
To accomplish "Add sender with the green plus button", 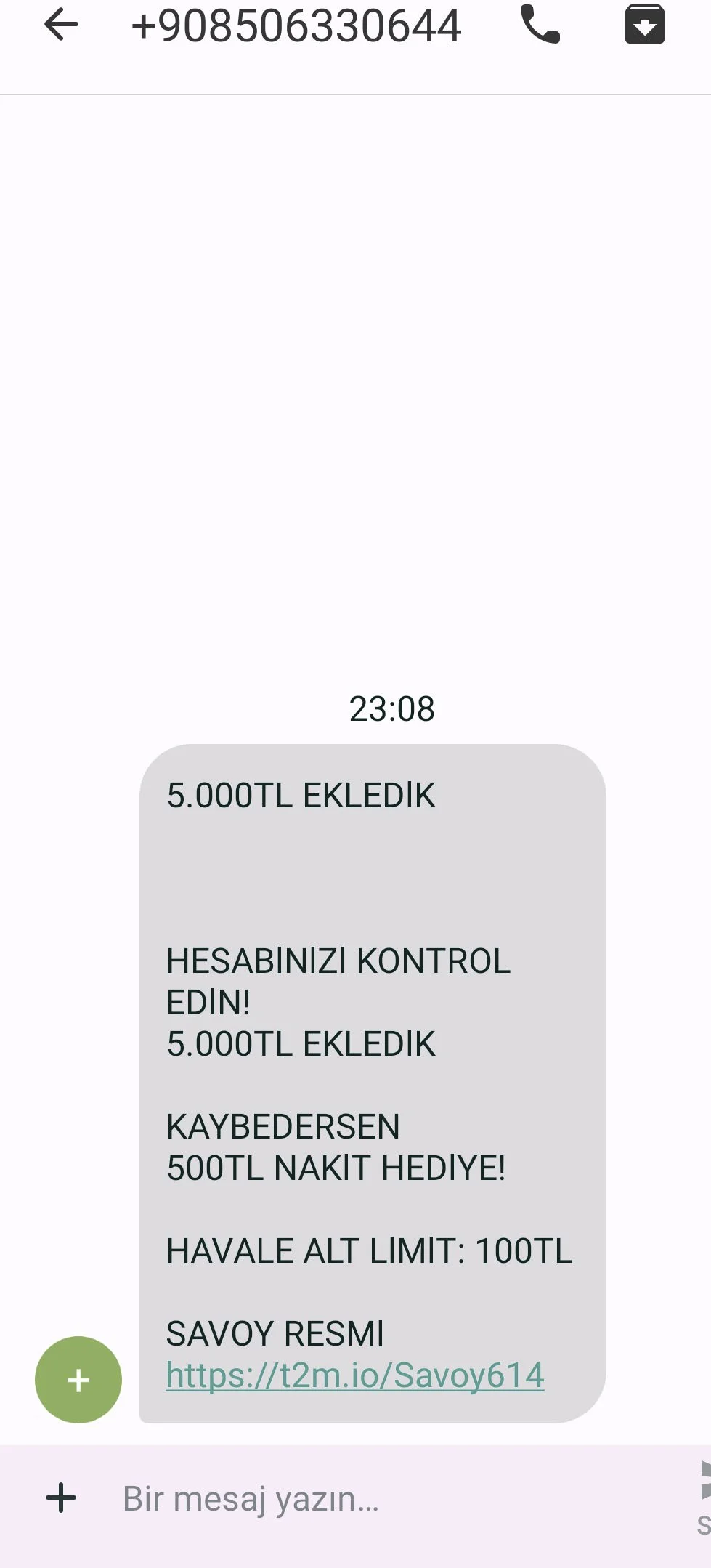I will point(78,1379).
